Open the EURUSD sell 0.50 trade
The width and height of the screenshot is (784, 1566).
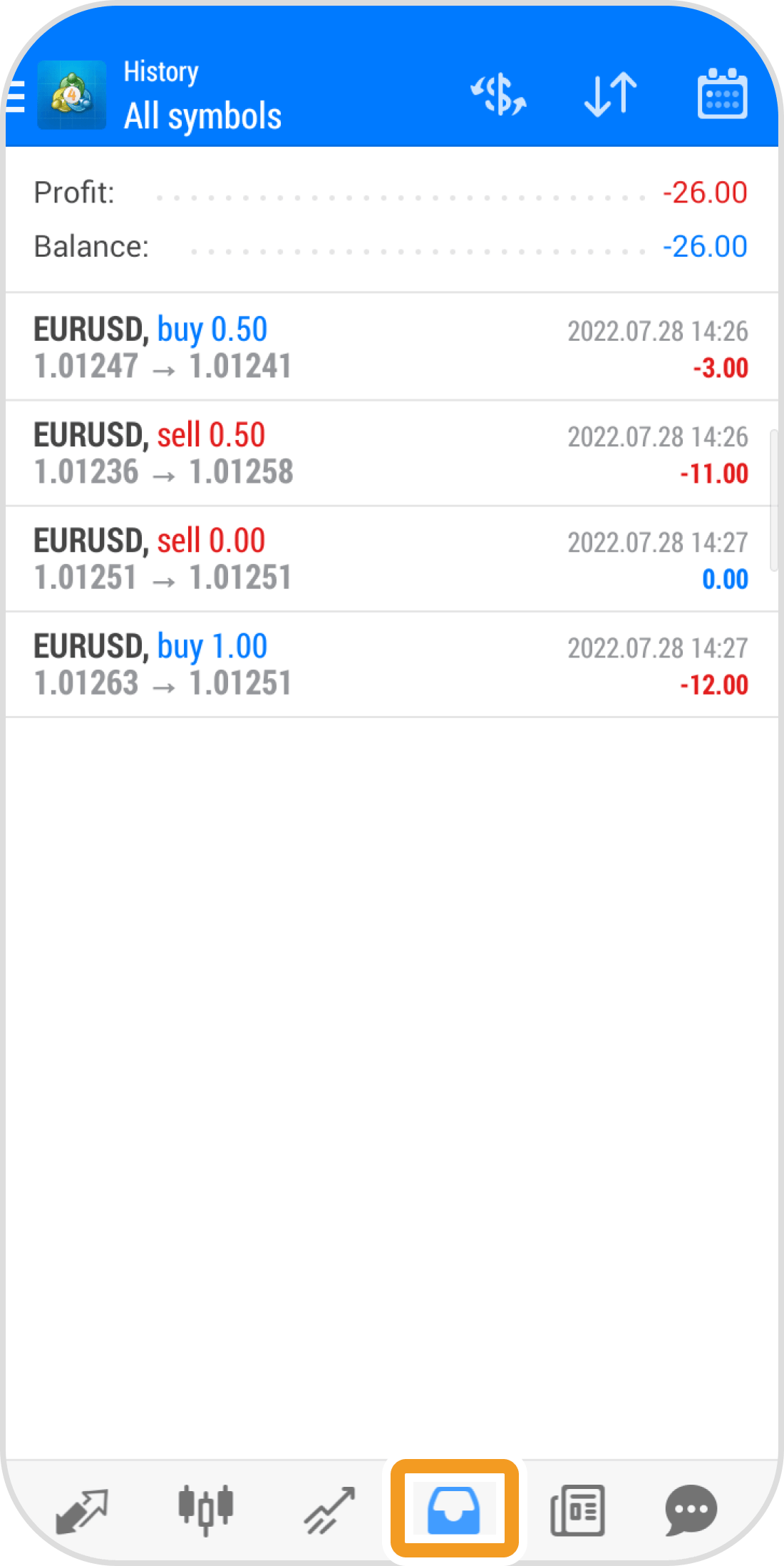pyautogui.click(x=391, y=454)
